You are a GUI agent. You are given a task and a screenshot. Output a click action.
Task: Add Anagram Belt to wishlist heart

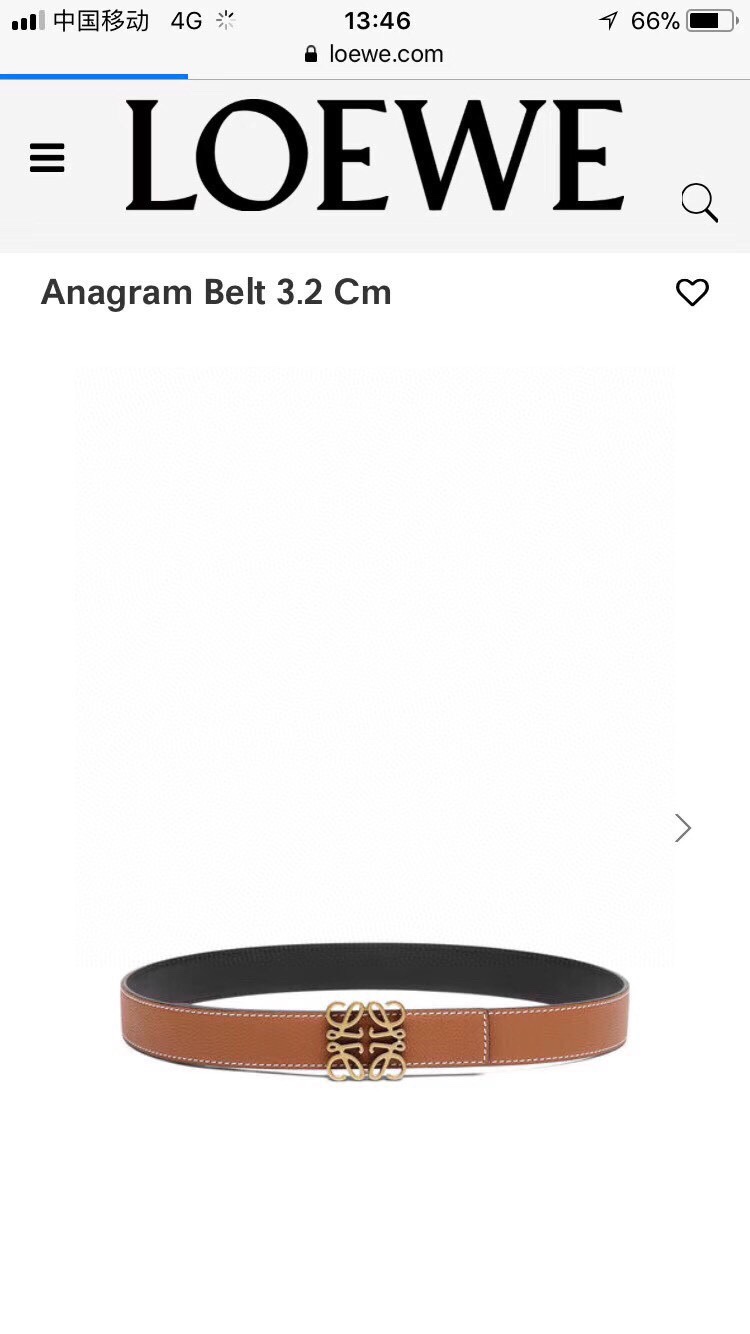coord(692,292)
